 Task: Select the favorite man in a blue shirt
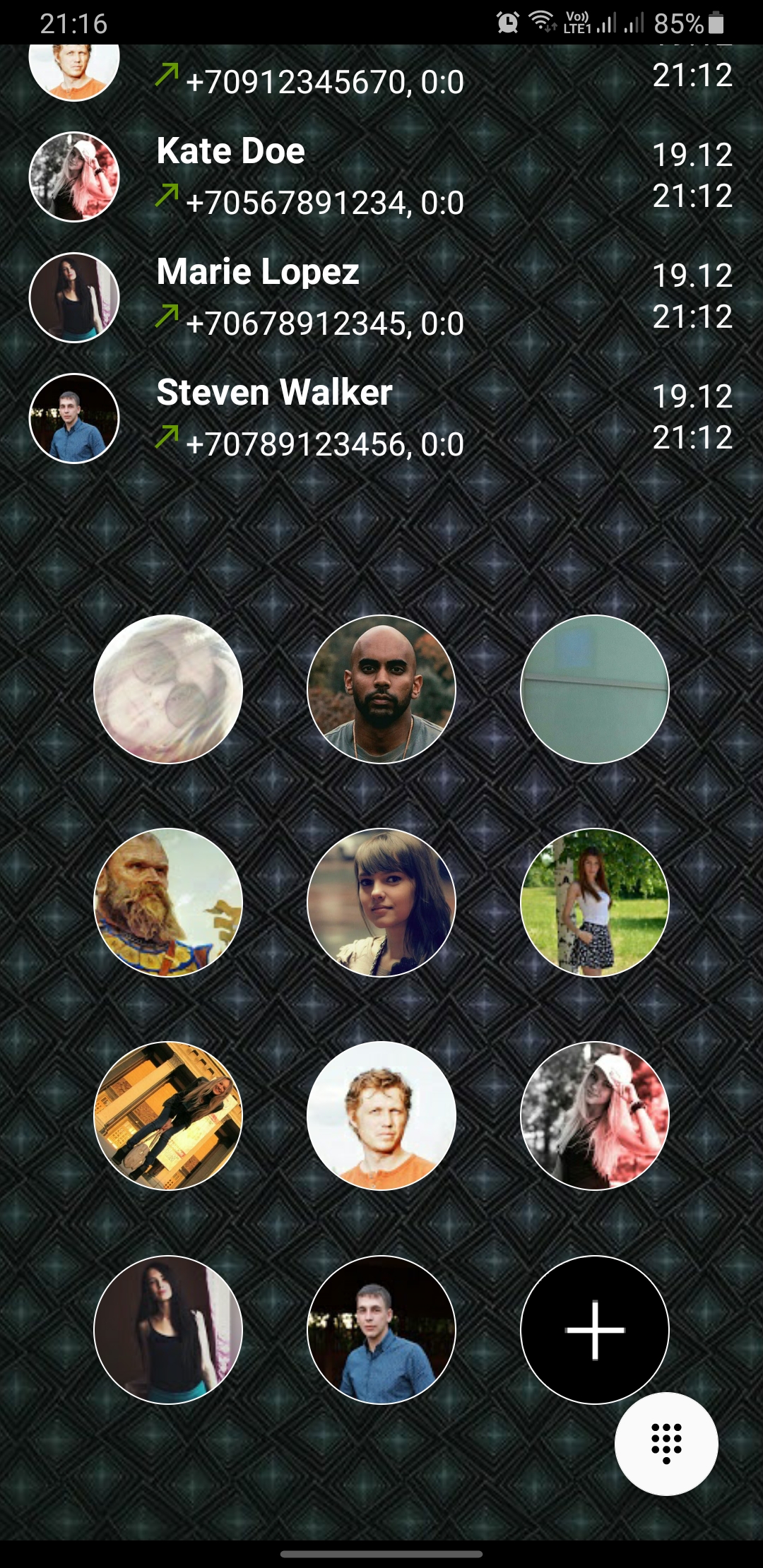381,1329
